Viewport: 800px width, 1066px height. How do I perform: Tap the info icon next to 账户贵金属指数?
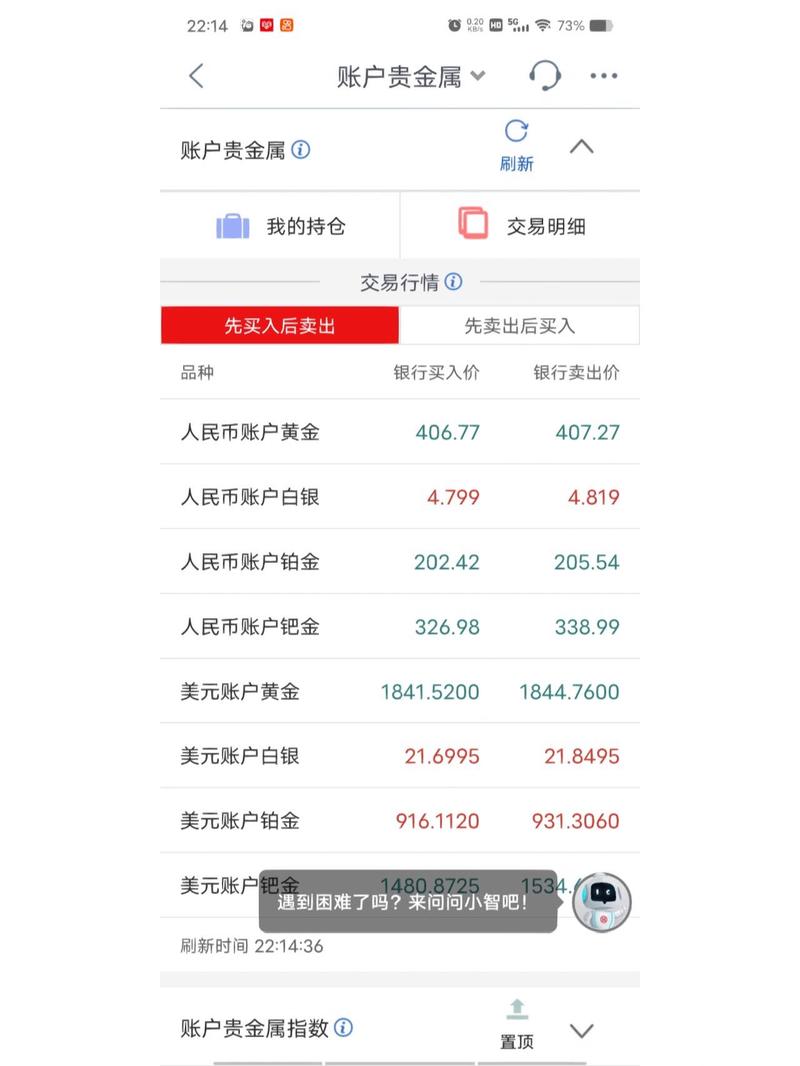click(x=343, y=1027)
